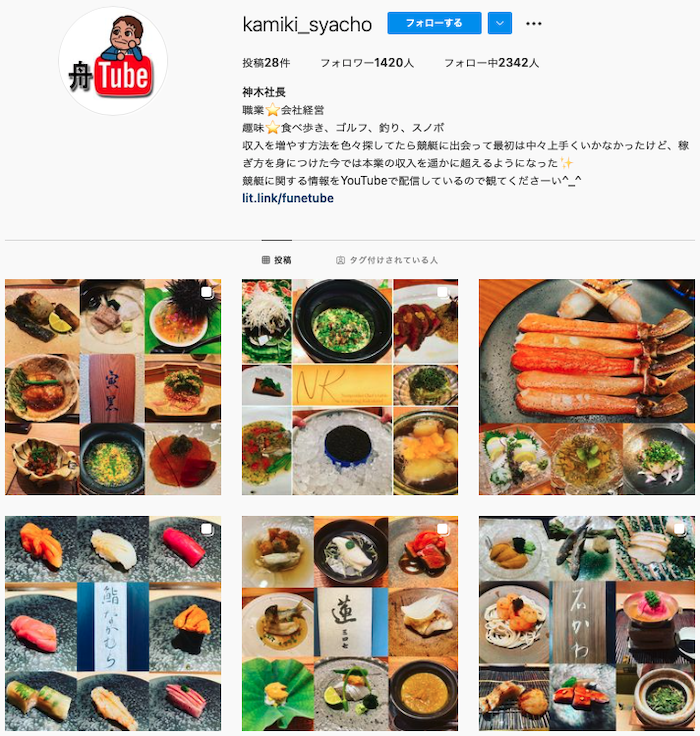The width and height of the screenshot is (700, 736).
Task: Open the 鮨なかむら sushi post
Action: click(x=113, y=624)
